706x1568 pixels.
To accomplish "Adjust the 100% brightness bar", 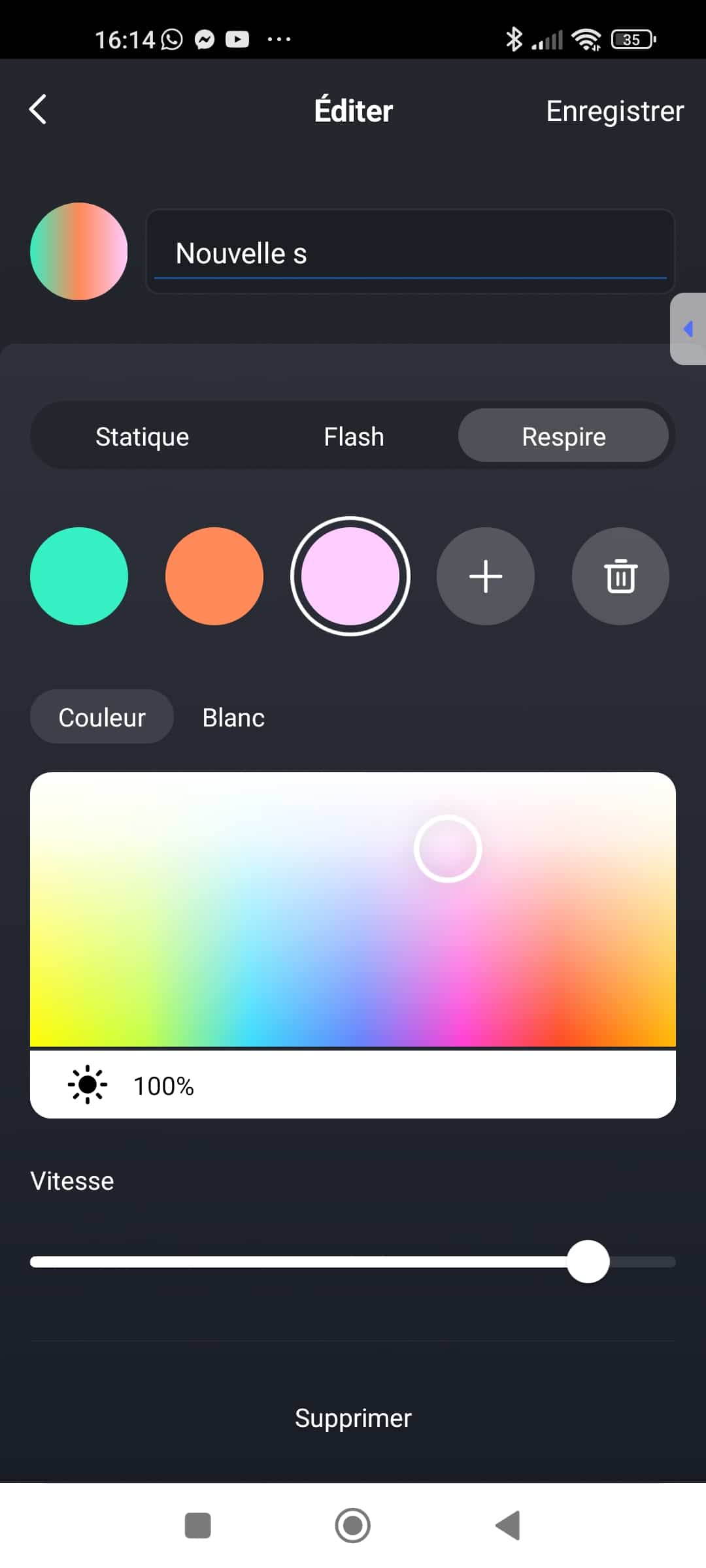I will (x=353, y=1085).
